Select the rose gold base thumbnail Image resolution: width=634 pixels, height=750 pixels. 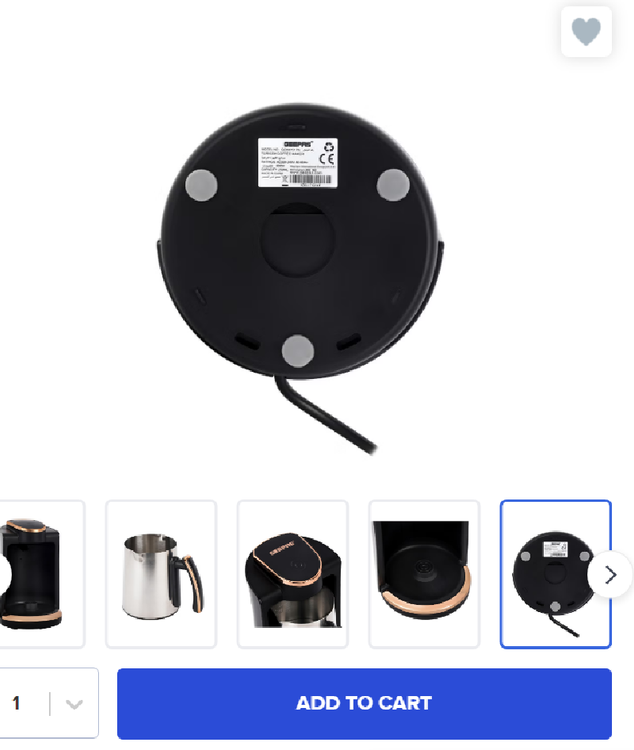[425, 574]
